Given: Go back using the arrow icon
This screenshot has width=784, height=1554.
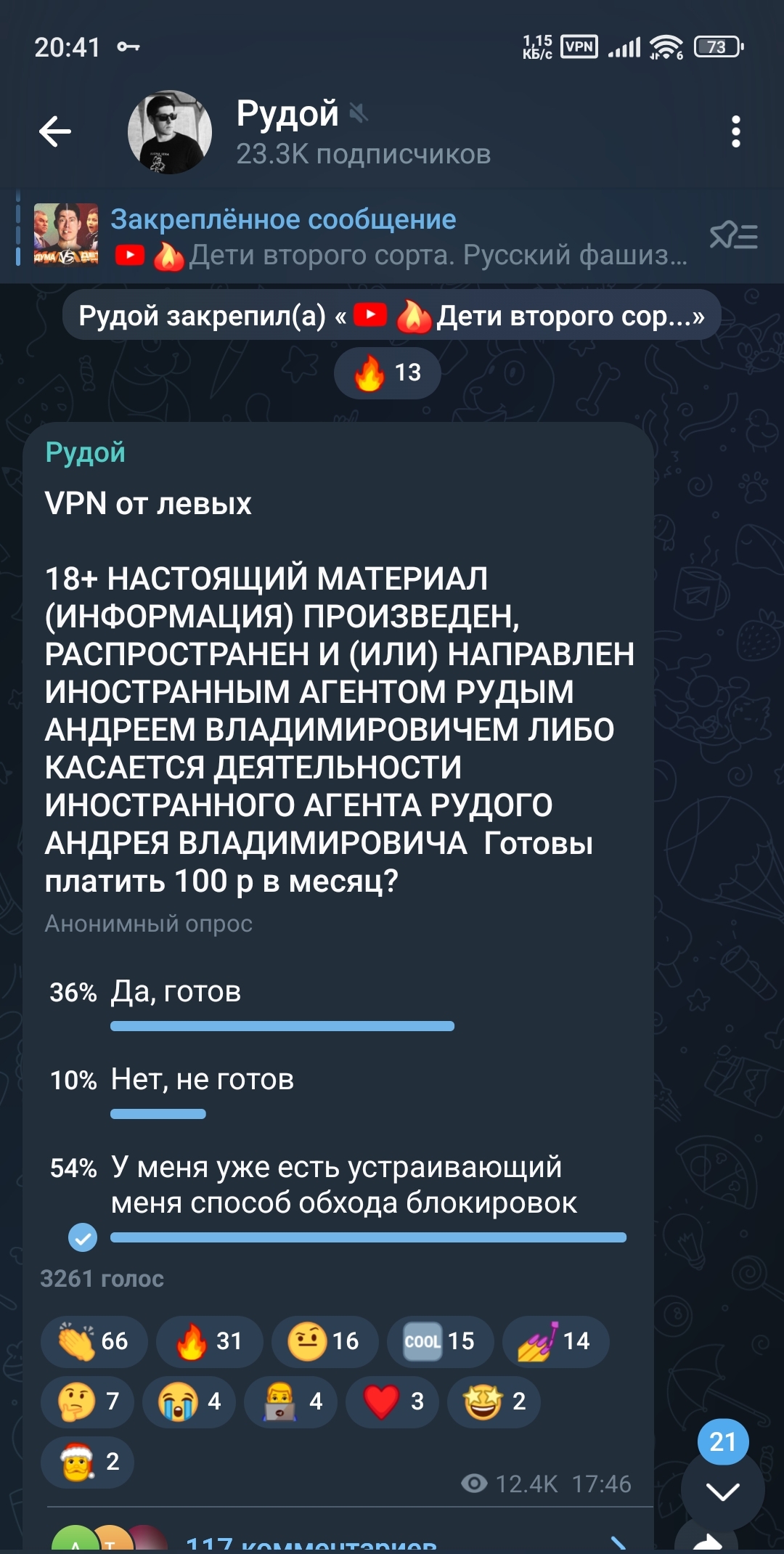Looking at the screenshot, I should point(55,132).
